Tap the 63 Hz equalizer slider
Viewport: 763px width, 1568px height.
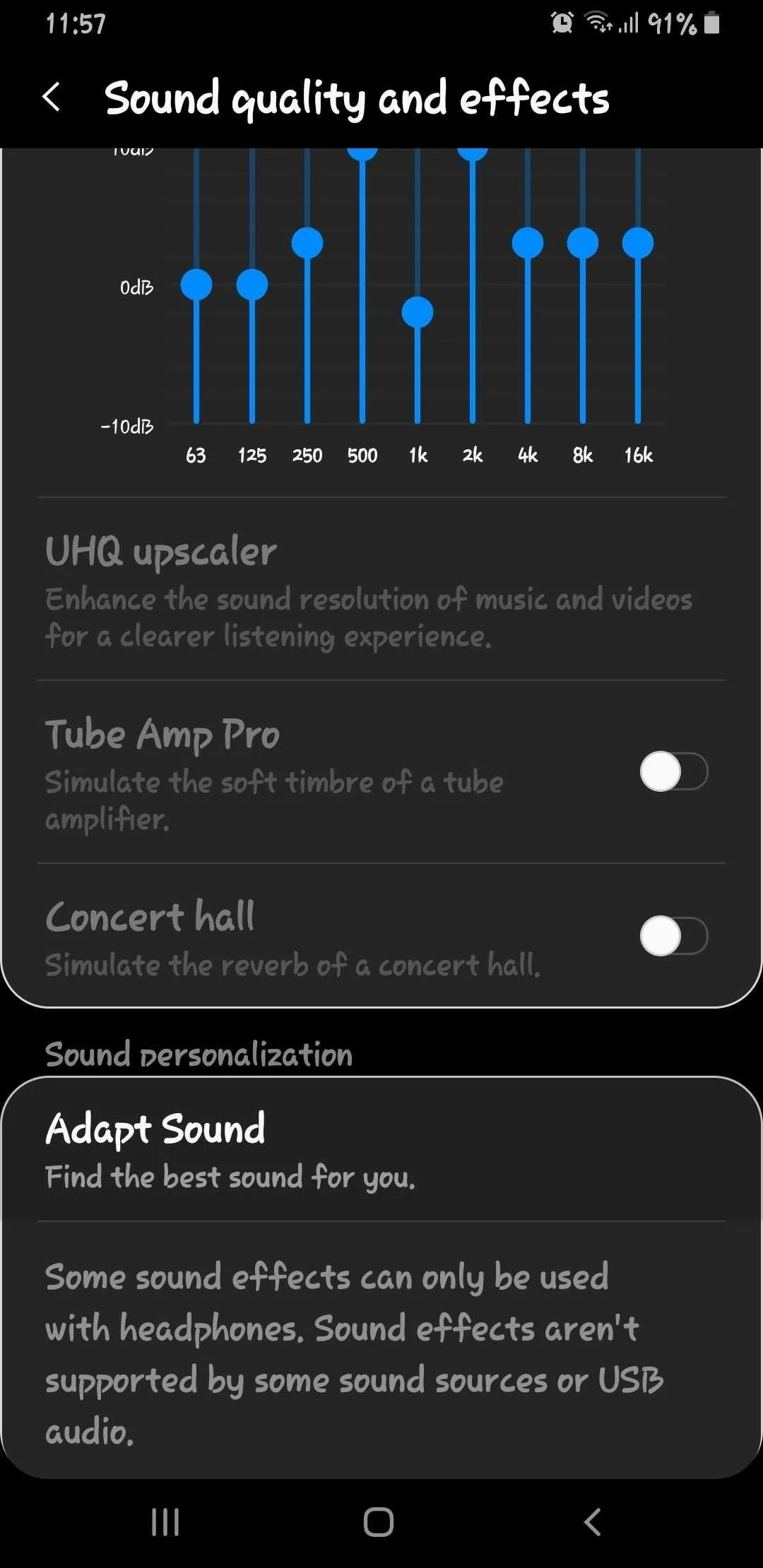tap(196, 285)
